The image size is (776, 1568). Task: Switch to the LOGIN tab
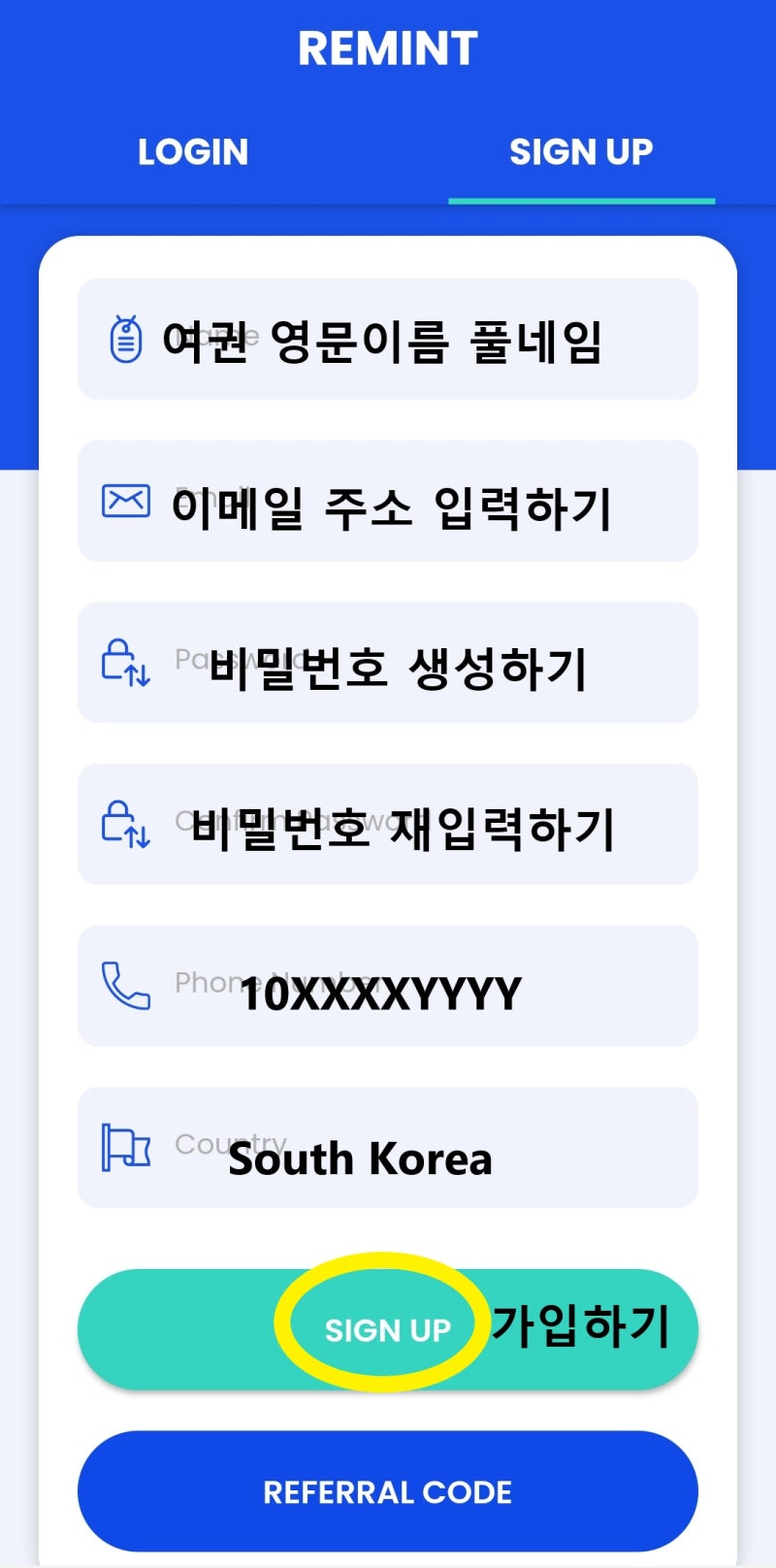tap(192, 151)
